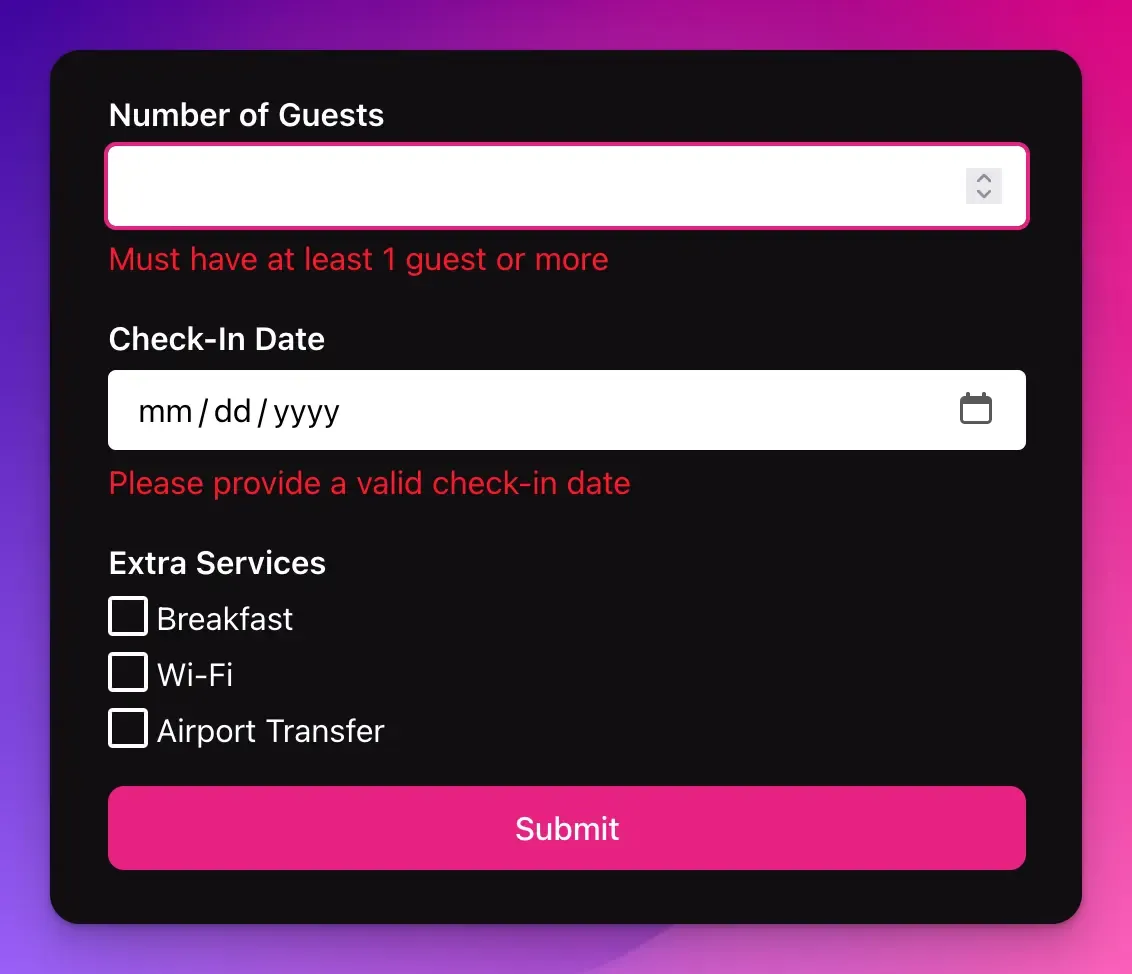The image size is (1132, 974).
Task: Check the Breakfast checkbox
Action: 128,617
